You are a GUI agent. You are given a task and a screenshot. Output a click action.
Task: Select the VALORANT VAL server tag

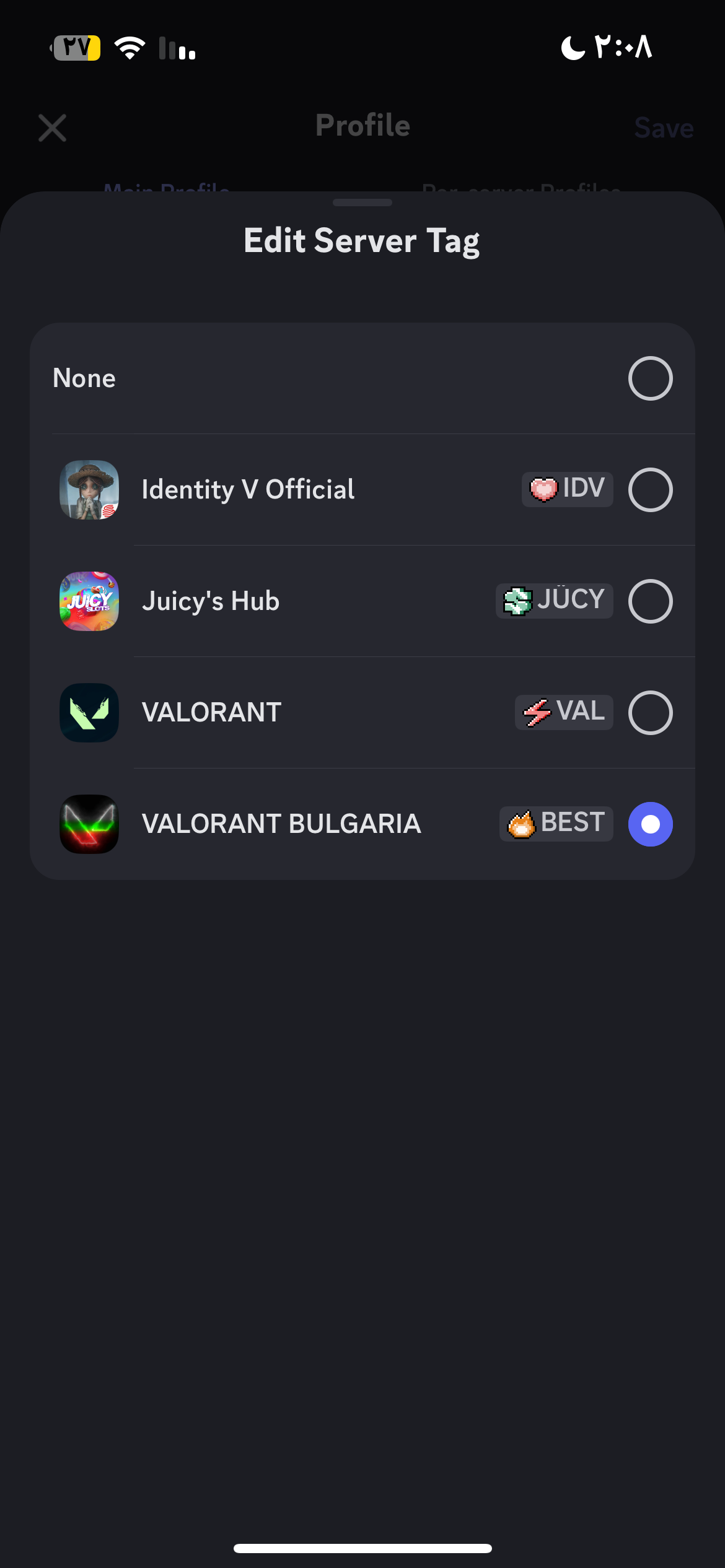click(x=650, y=713)
